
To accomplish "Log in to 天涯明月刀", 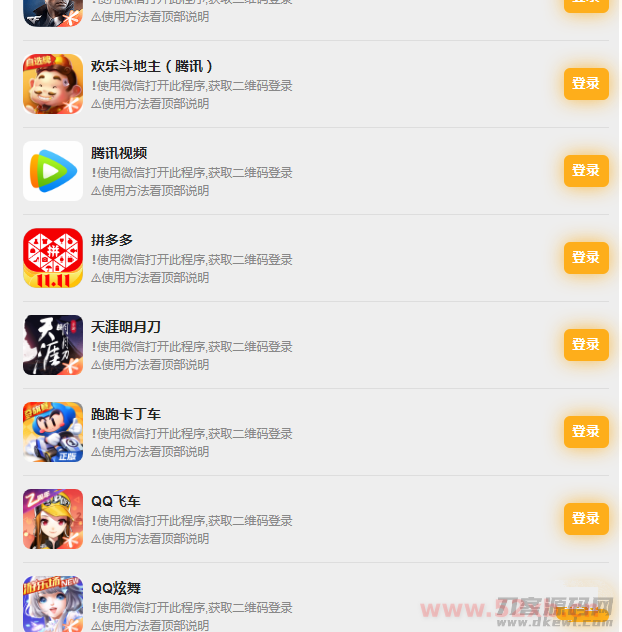I will point(585,345).
